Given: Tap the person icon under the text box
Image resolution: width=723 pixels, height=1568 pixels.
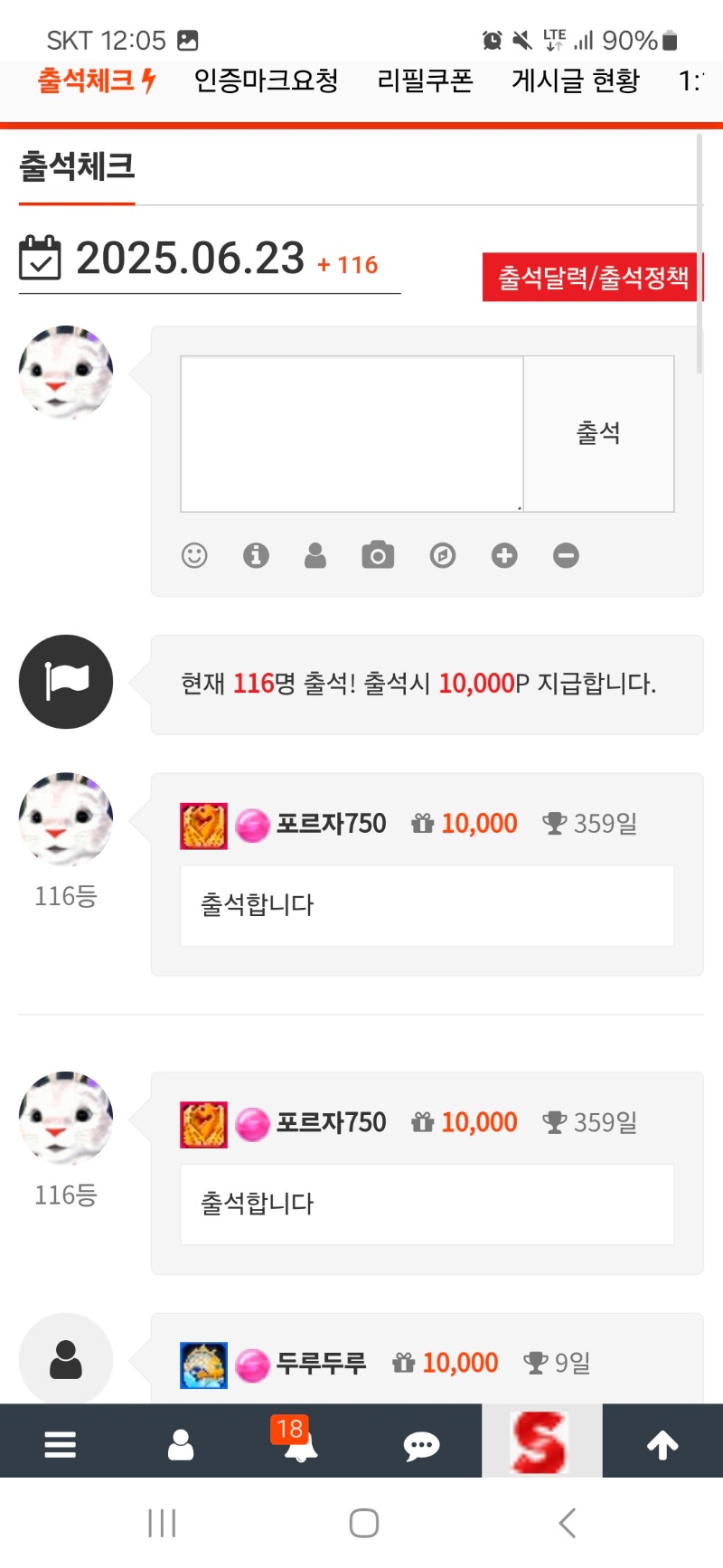Looking at the screenshot, I should coord(315,555).
